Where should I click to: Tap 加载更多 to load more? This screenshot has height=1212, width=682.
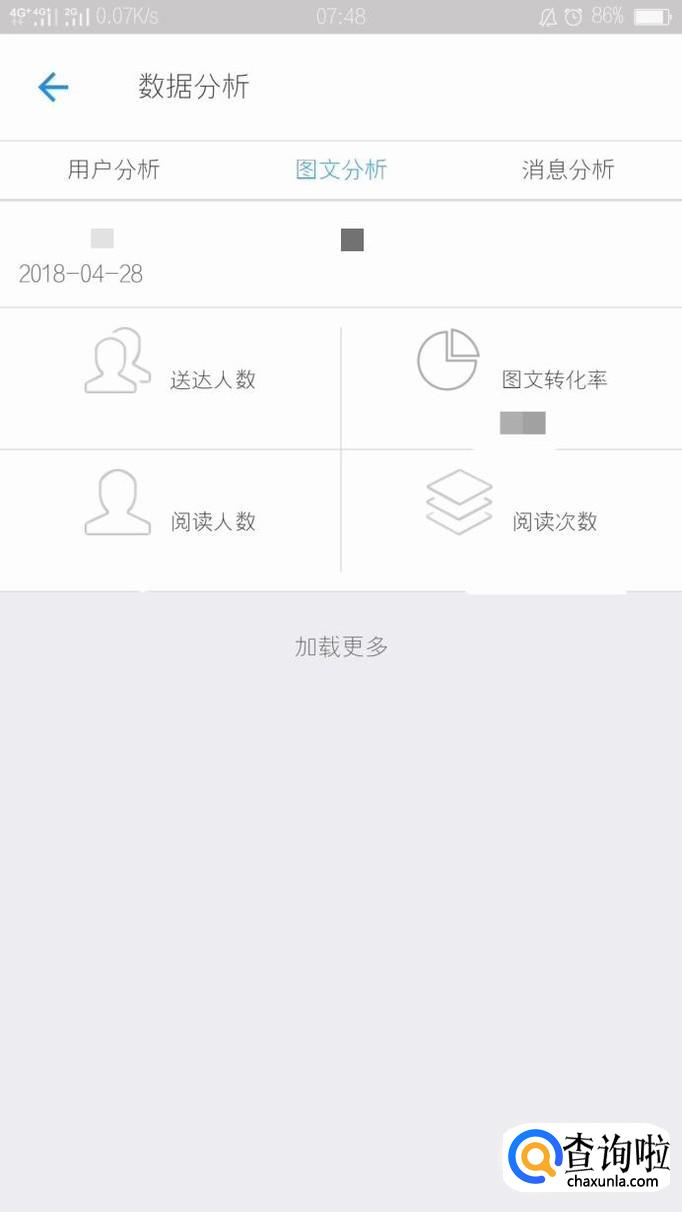341,647
